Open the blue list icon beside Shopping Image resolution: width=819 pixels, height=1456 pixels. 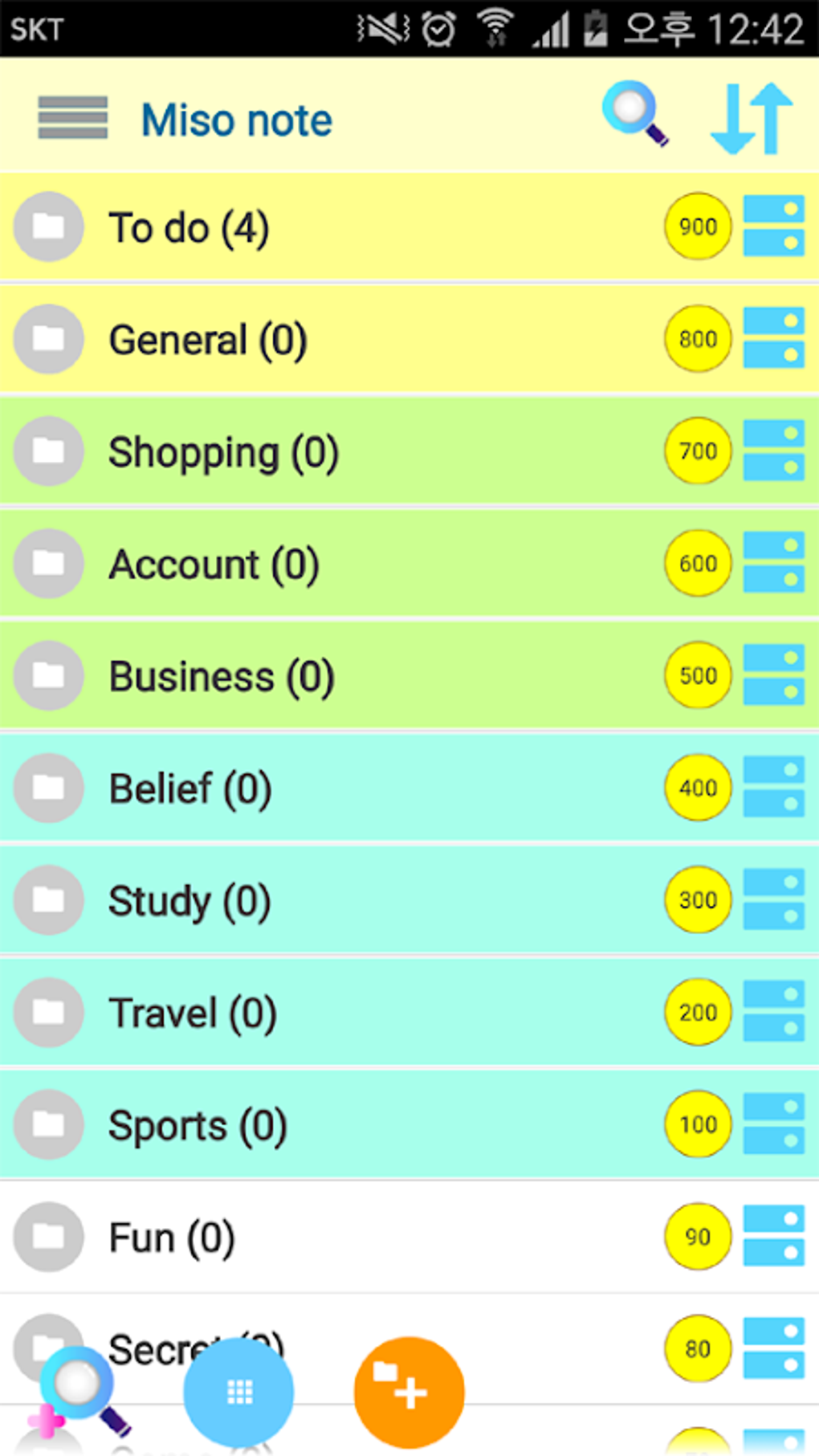pyautogui.click(x=773, y=451)
